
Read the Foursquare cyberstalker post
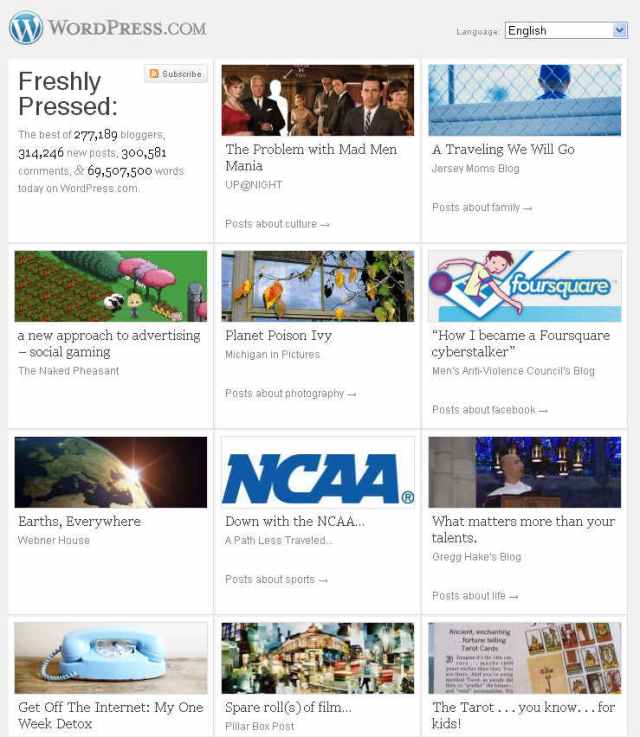coord(520,343)
